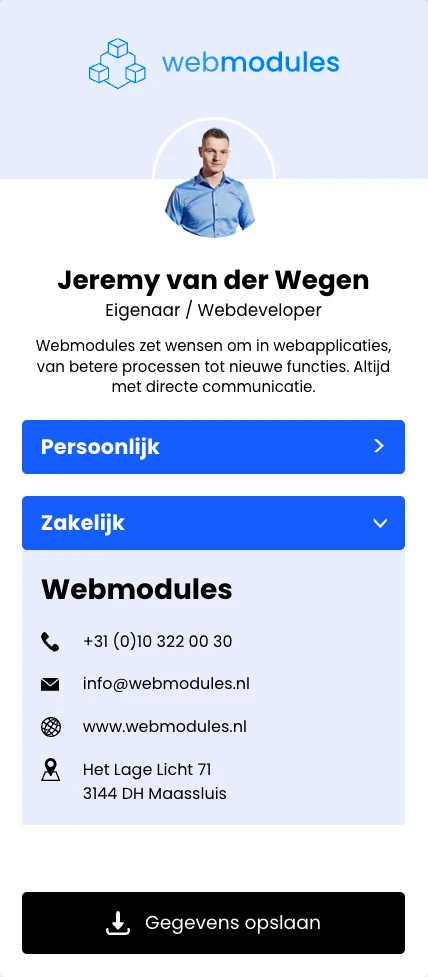Screen dimensions: 428x977
Task: Tap Gegevens opslaan to save contact
Action: click(213, 923)
